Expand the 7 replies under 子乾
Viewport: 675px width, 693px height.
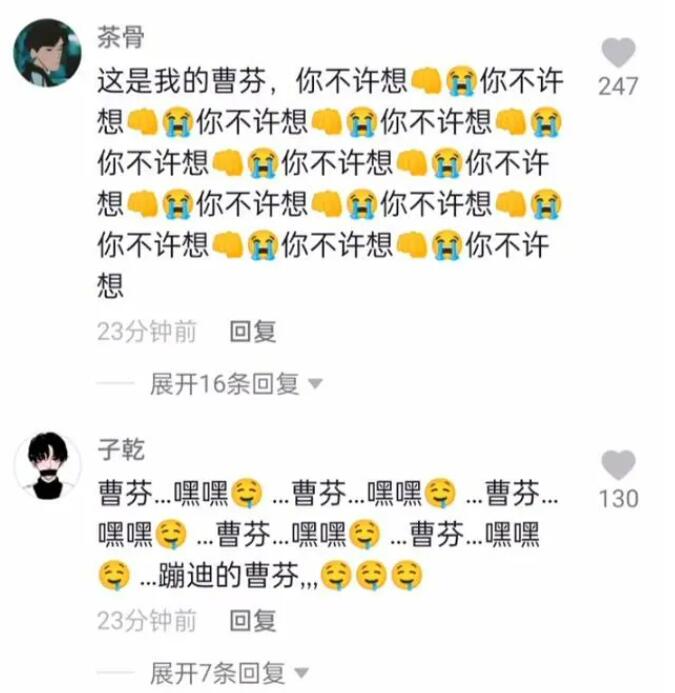click(x=229, y=673)
